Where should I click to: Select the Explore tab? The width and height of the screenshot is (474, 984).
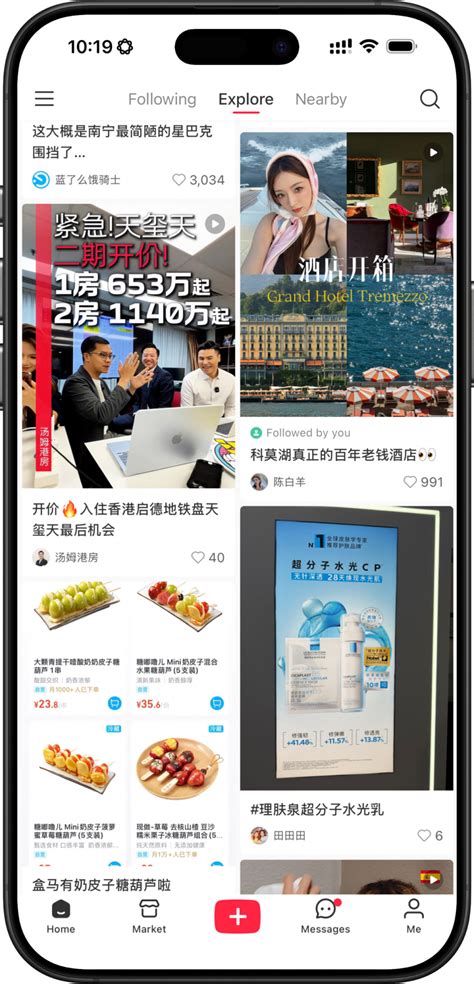(245, 99)
